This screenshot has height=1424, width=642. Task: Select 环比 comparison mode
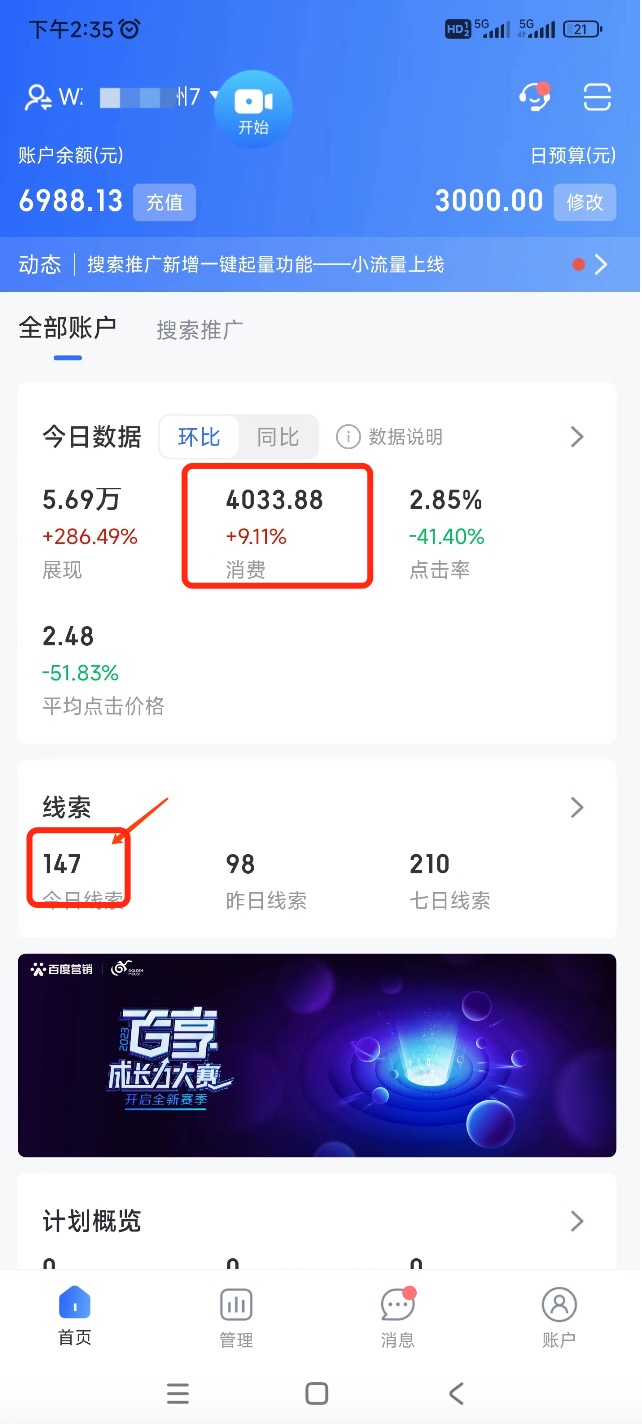tap(199, 437)
